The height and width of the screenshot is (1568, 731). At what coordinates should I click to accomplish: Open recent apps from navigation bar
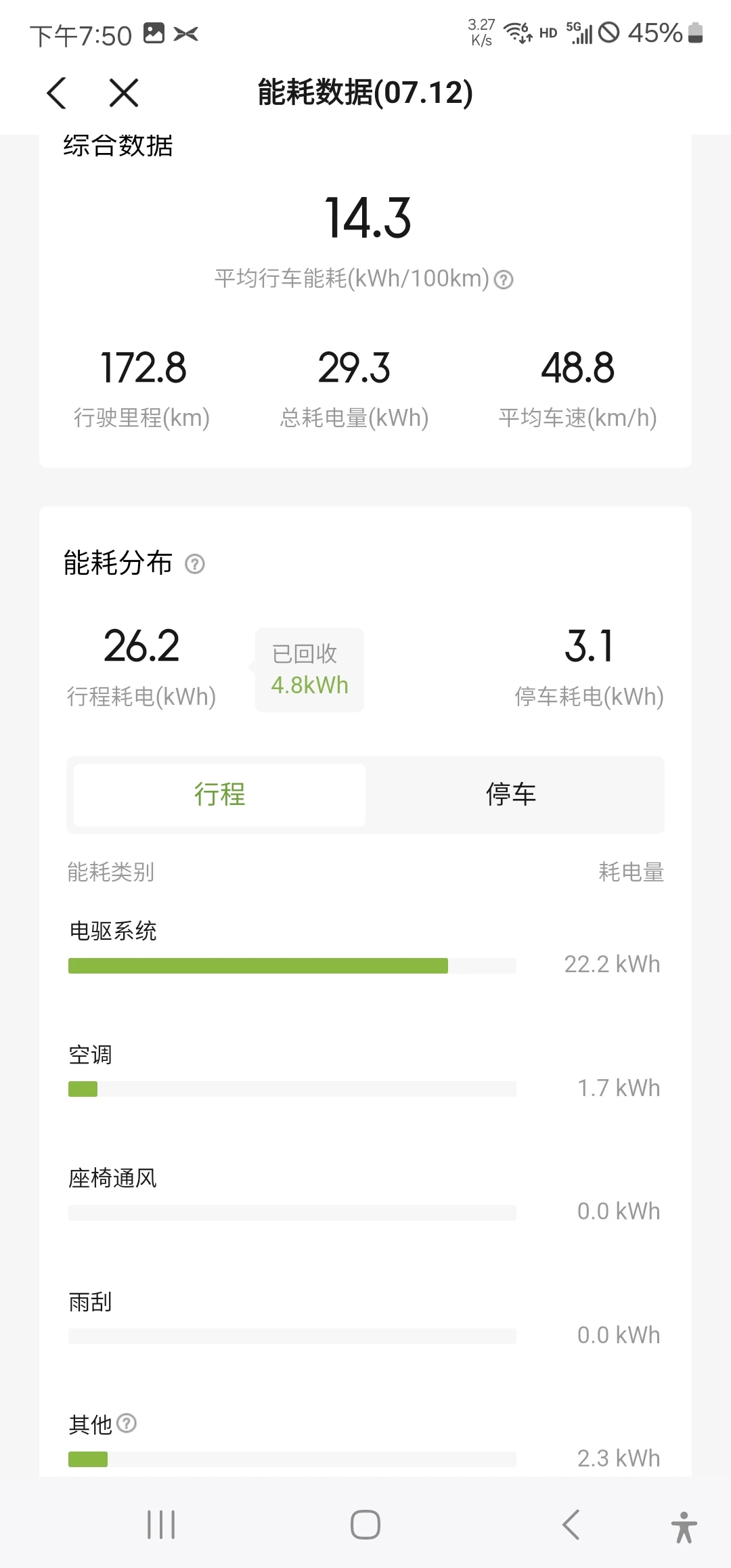coord(161,1525)
